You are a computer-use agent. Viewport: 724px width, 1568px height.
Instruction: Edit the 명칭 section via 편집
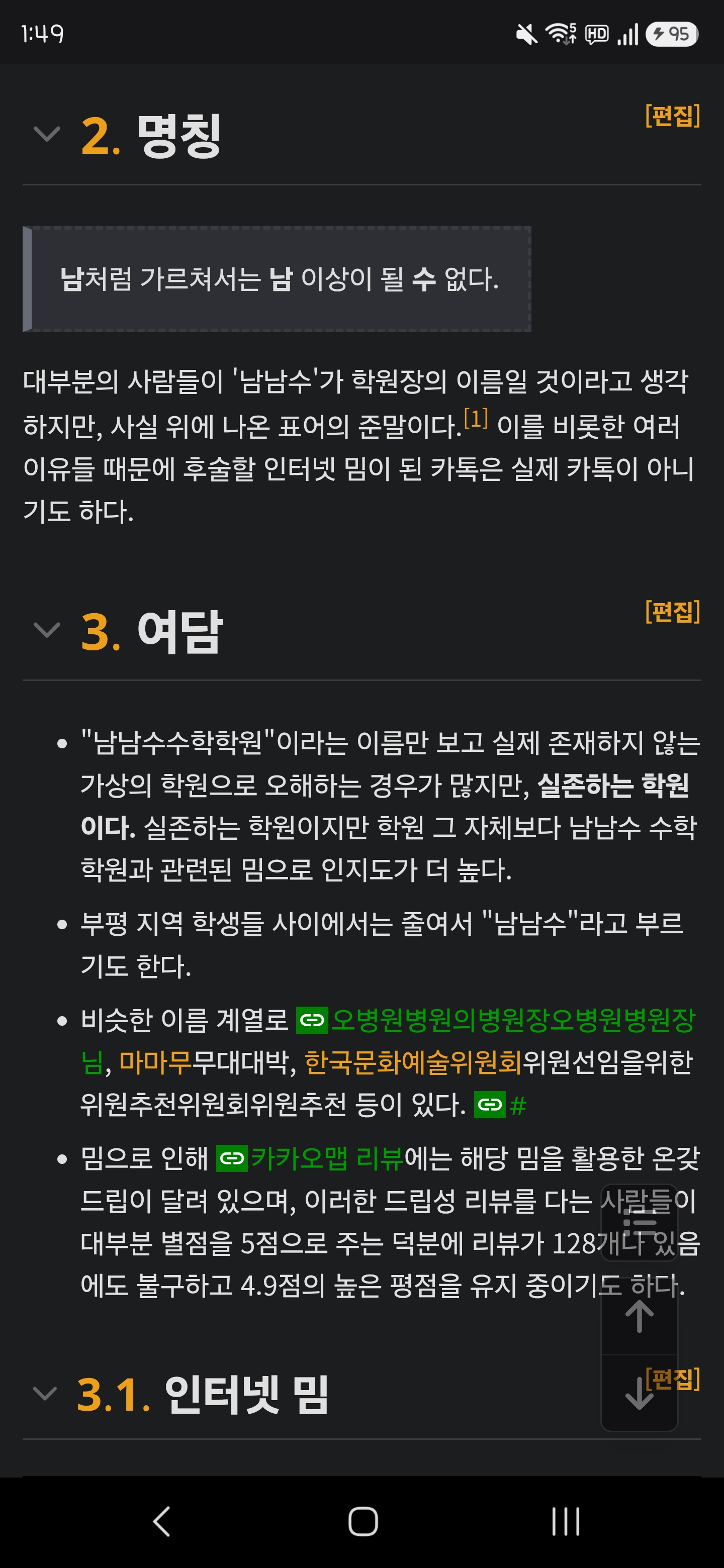pos(672,116)
